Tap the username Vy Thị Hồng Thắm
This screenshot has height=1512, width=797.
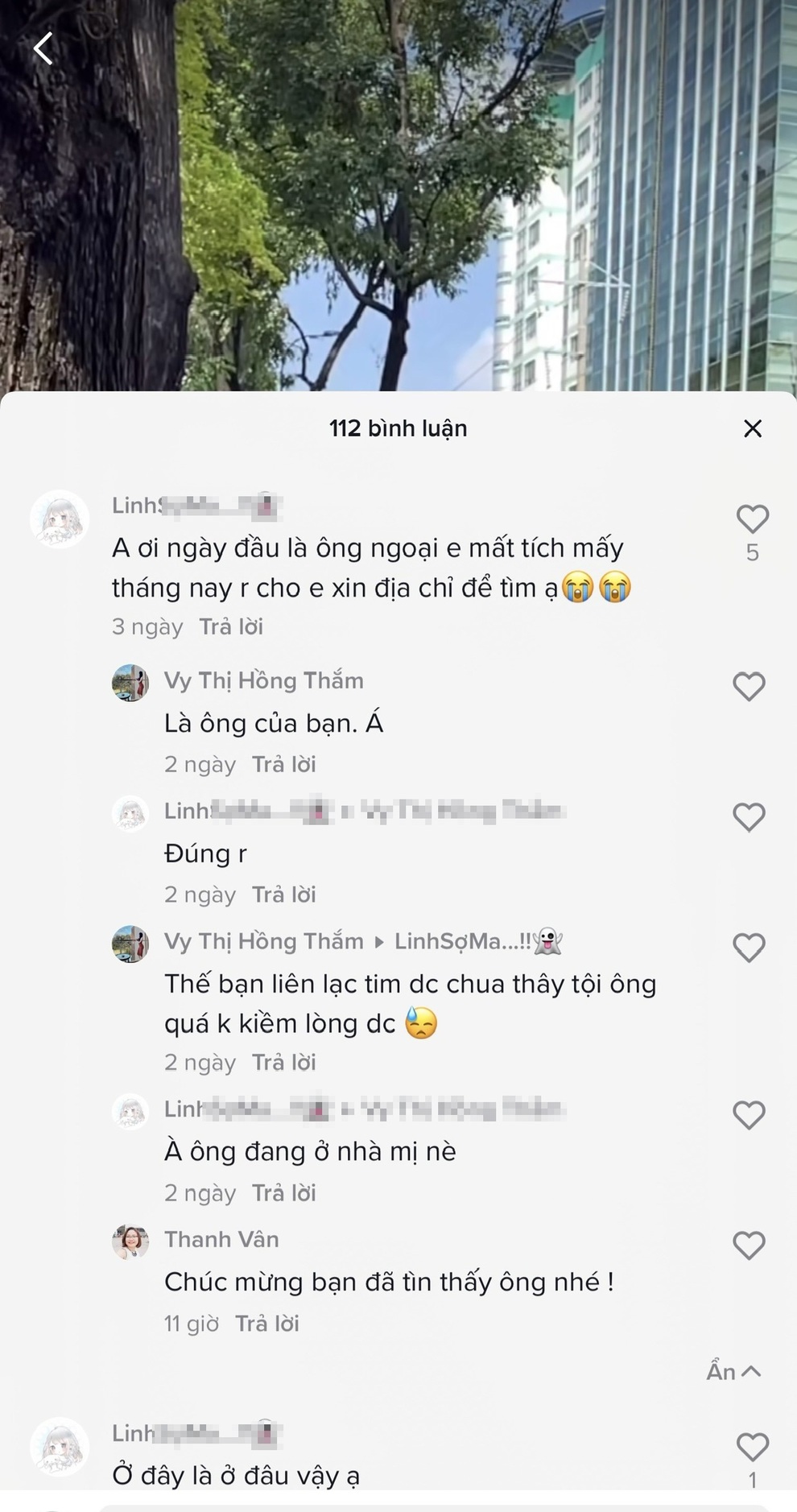click(x=263, y=680)
